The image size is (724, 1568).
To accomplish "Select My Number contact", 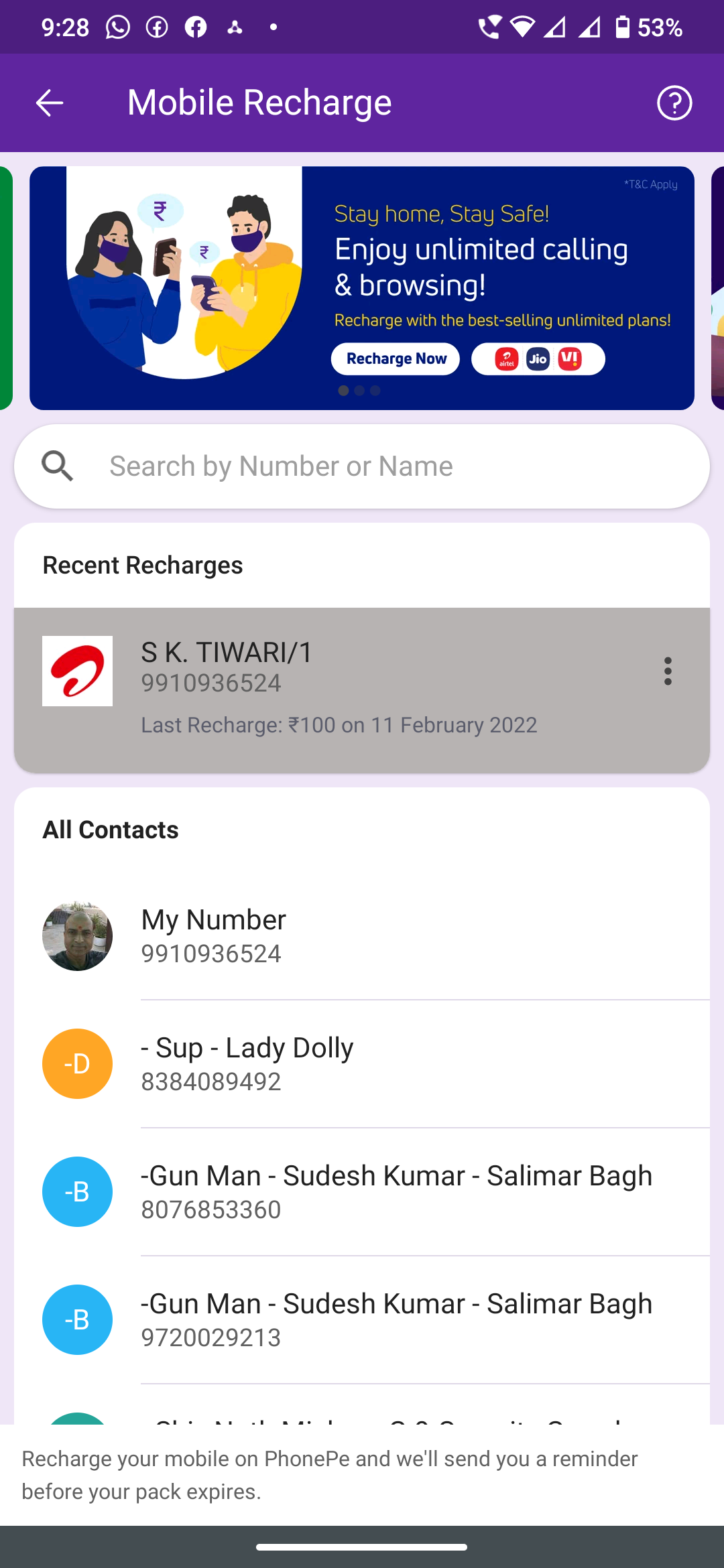I will click(x=362, y=935).
